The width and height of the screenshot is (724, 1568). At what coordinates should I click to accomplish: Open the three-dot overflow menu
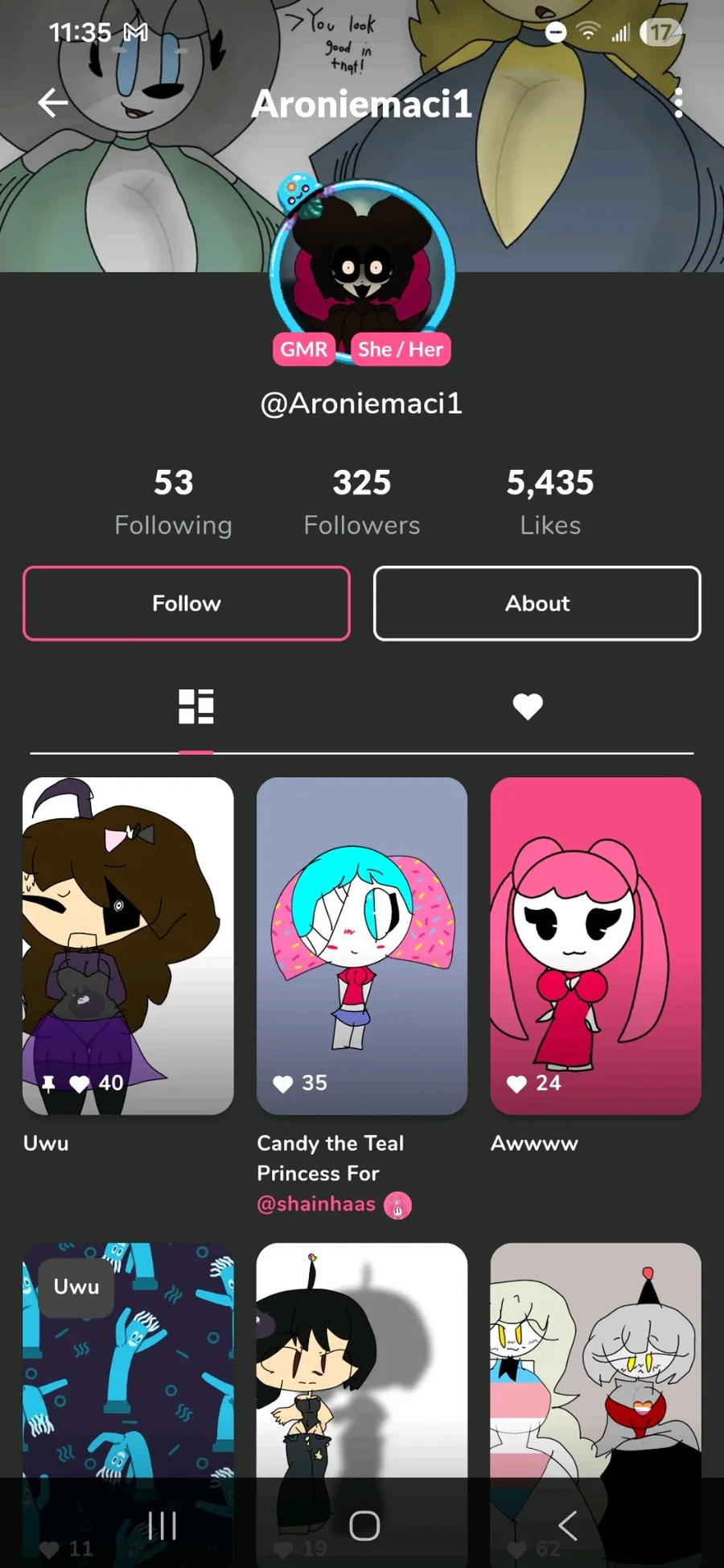point(678,103)
